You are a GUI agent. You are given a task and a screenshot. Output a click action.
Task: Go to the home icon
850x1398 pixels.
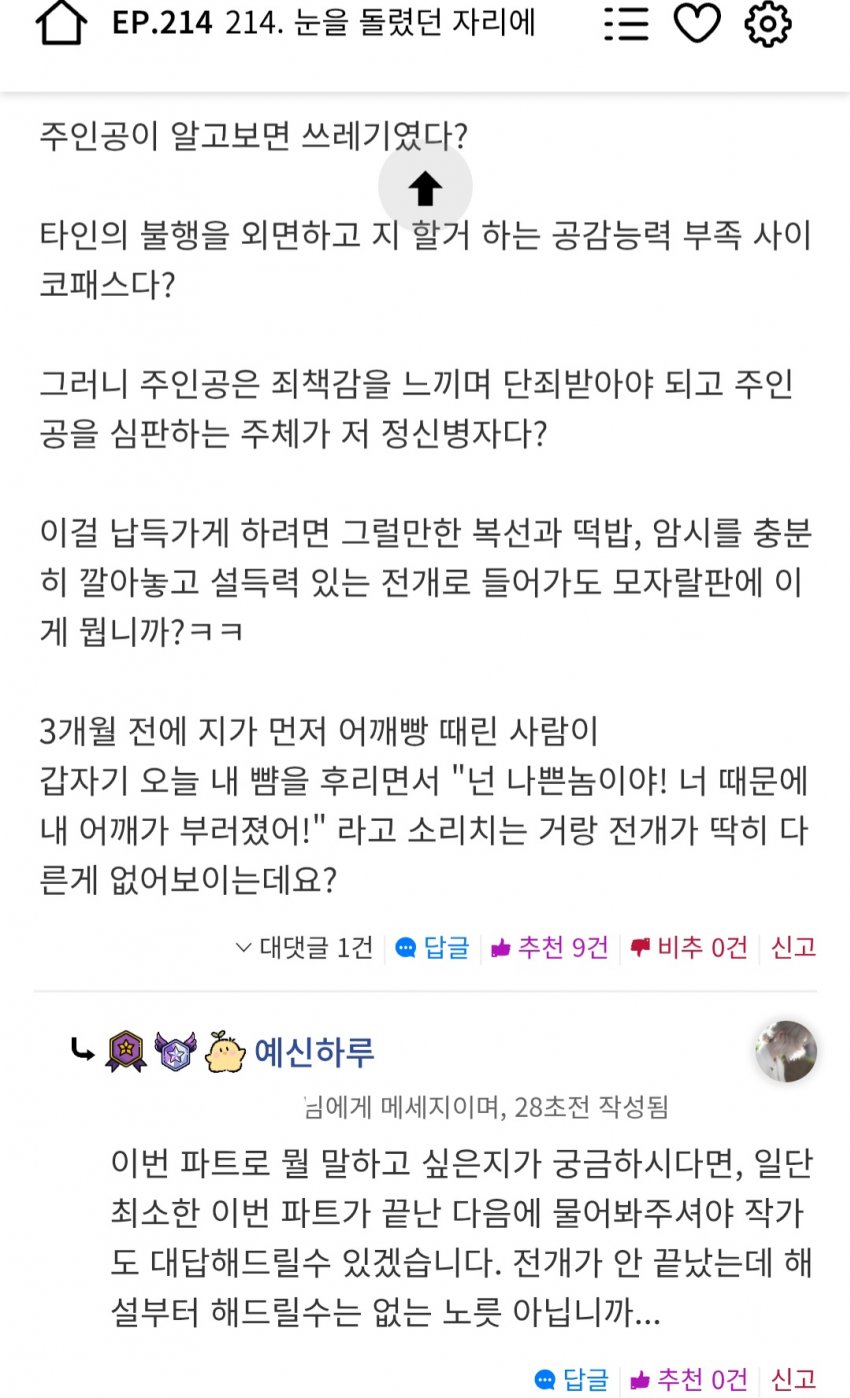pos(61,24)
